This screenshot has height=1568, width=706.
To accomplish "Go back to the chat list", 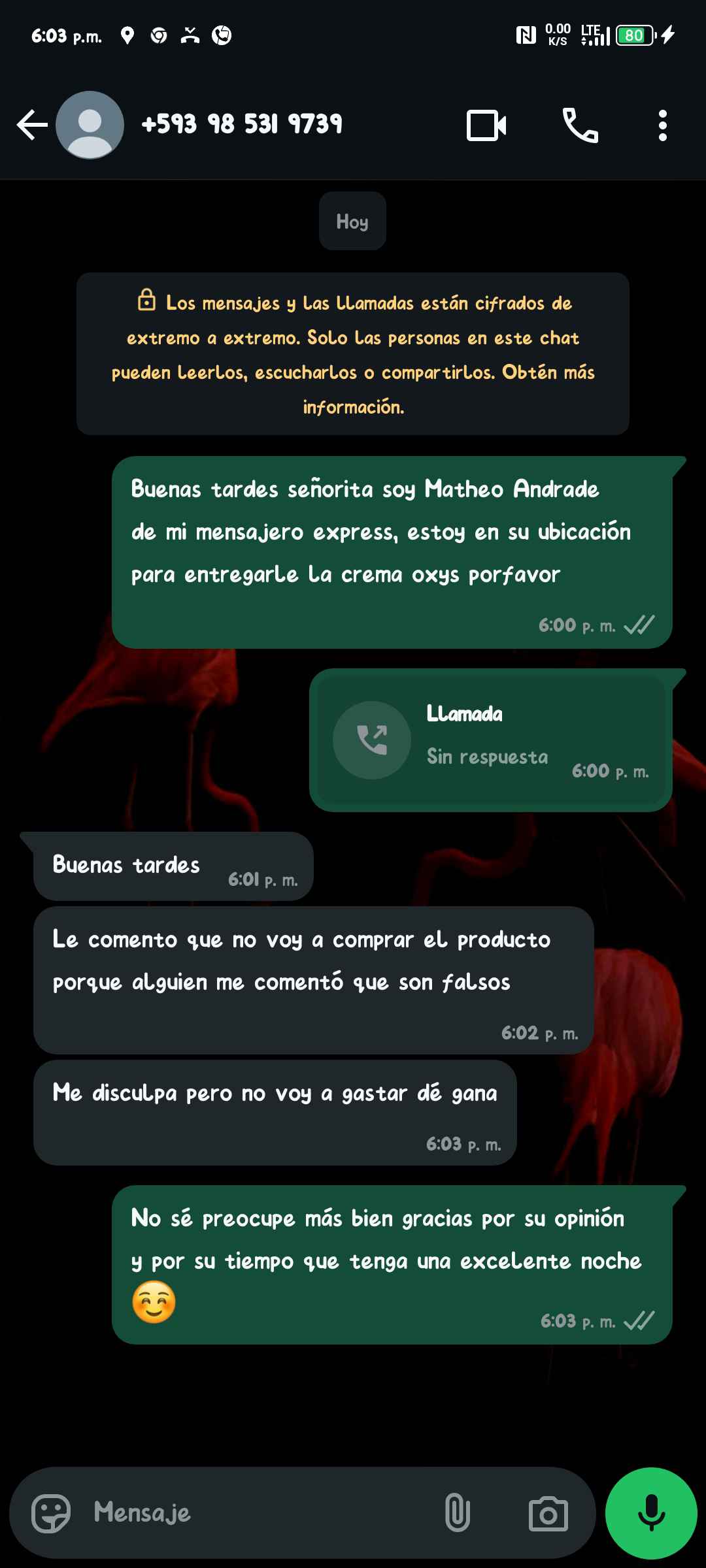I will (31, 125).
